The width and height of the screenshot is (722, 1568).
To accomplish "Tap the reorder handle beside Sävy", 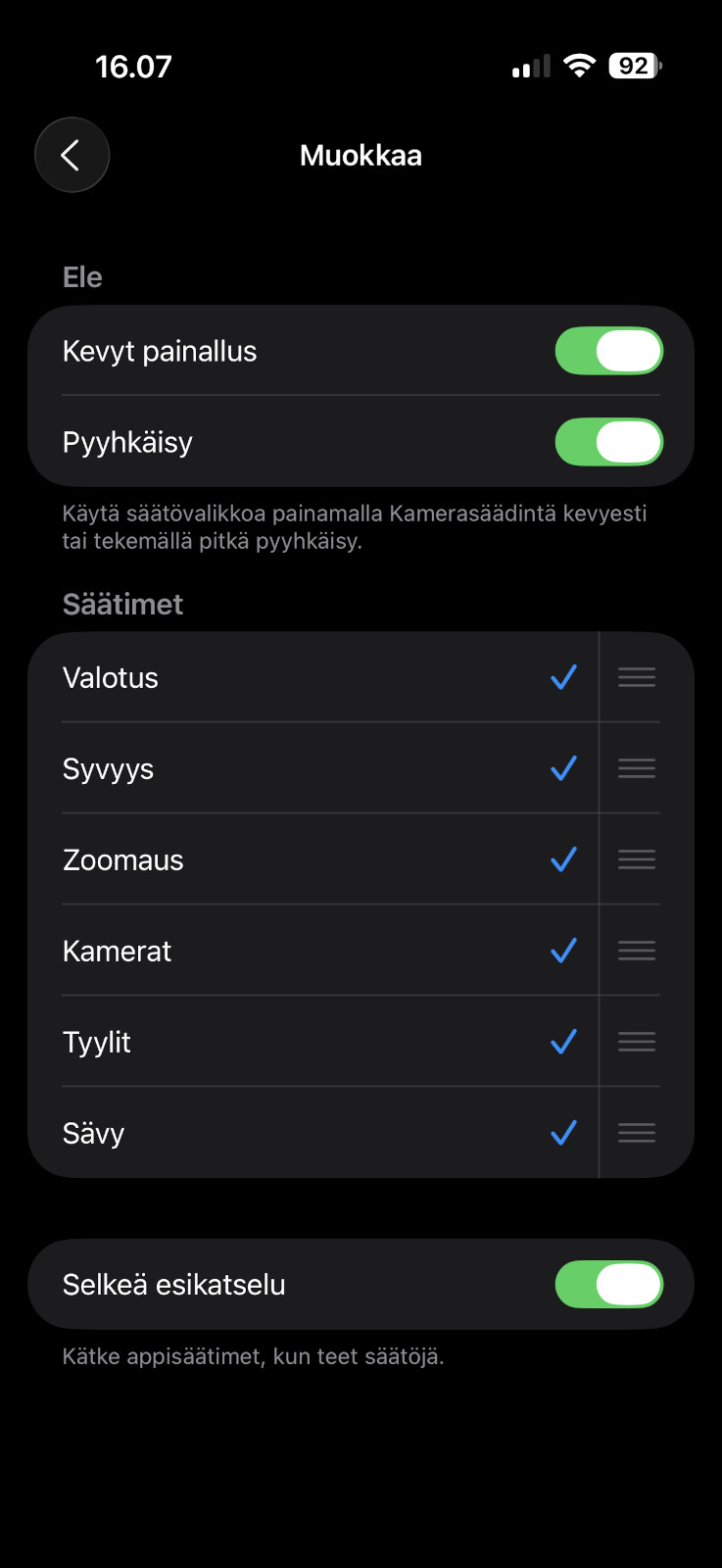I will tap(637, 1133).
